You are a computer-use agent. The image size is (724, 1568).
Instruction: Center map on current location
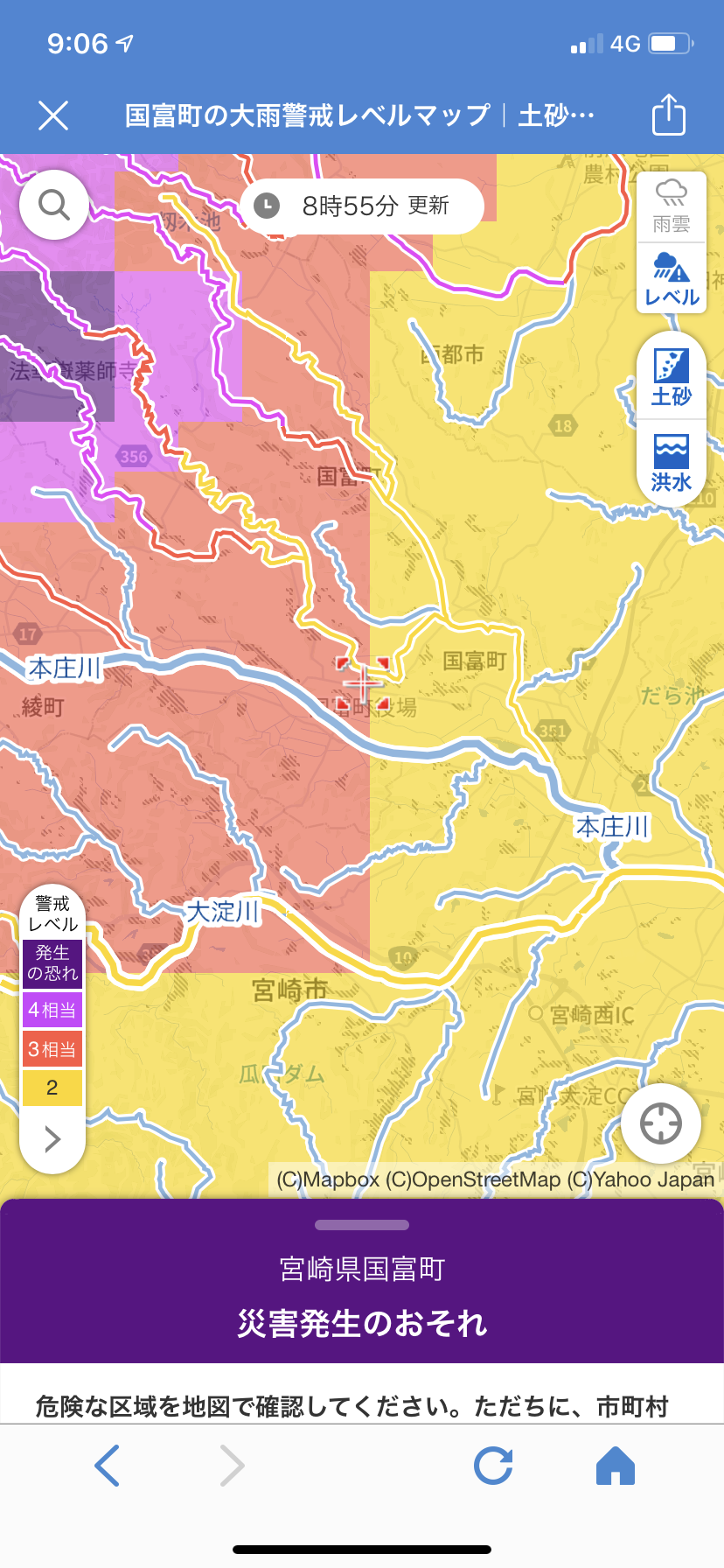(661, 1123)
